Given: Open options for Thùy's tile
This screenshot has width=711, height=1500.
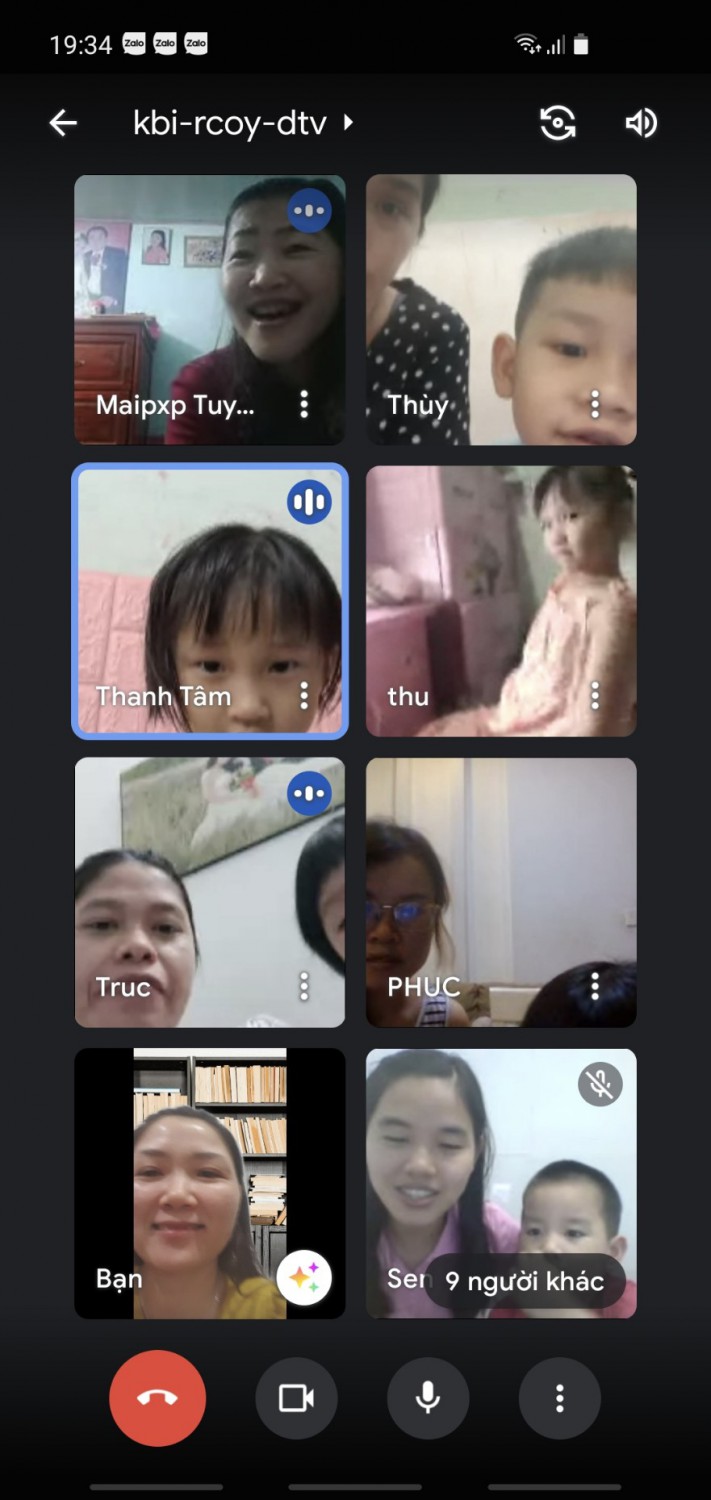Looking at the screenshot, I should (595, 404).
